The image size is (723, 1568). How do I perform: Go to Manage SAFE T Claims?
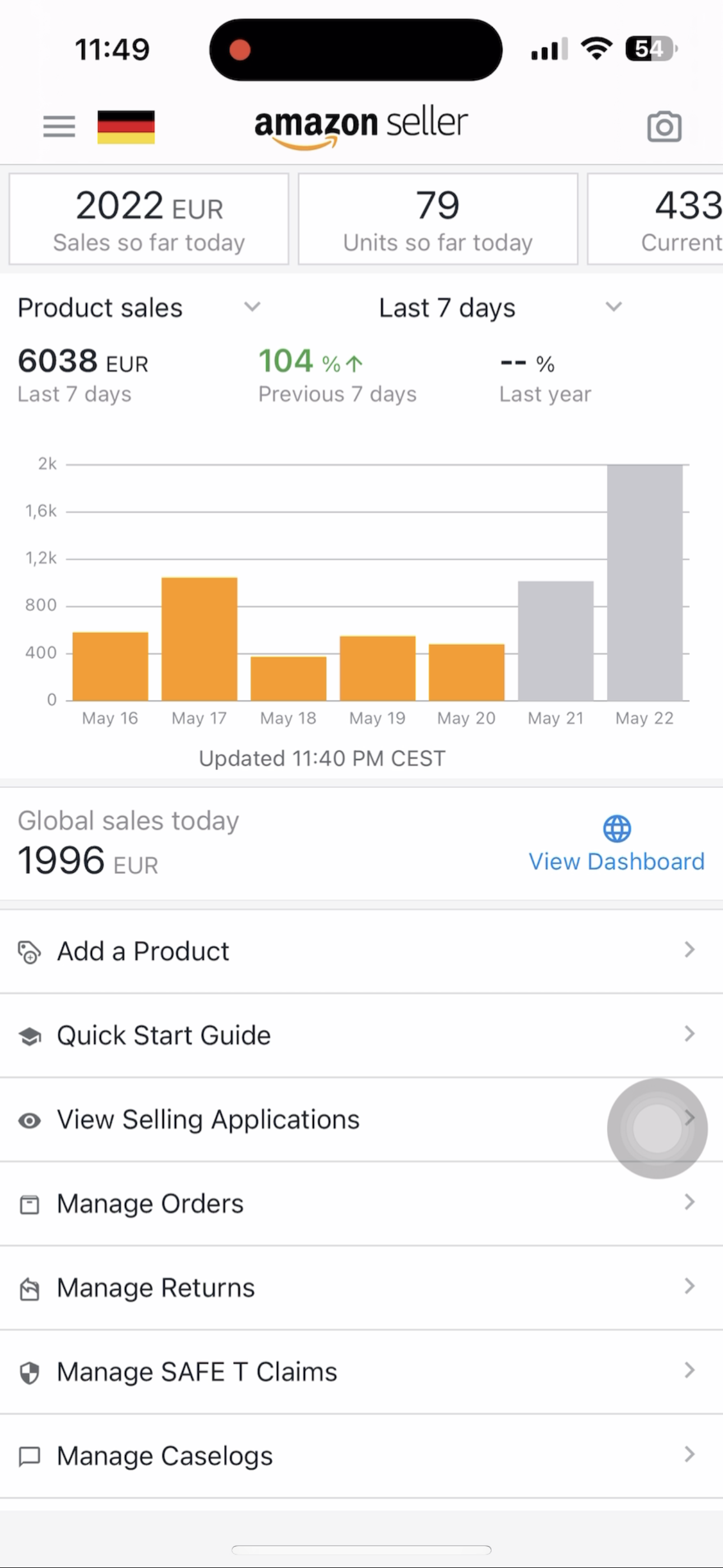click(x=361, y=1371)
